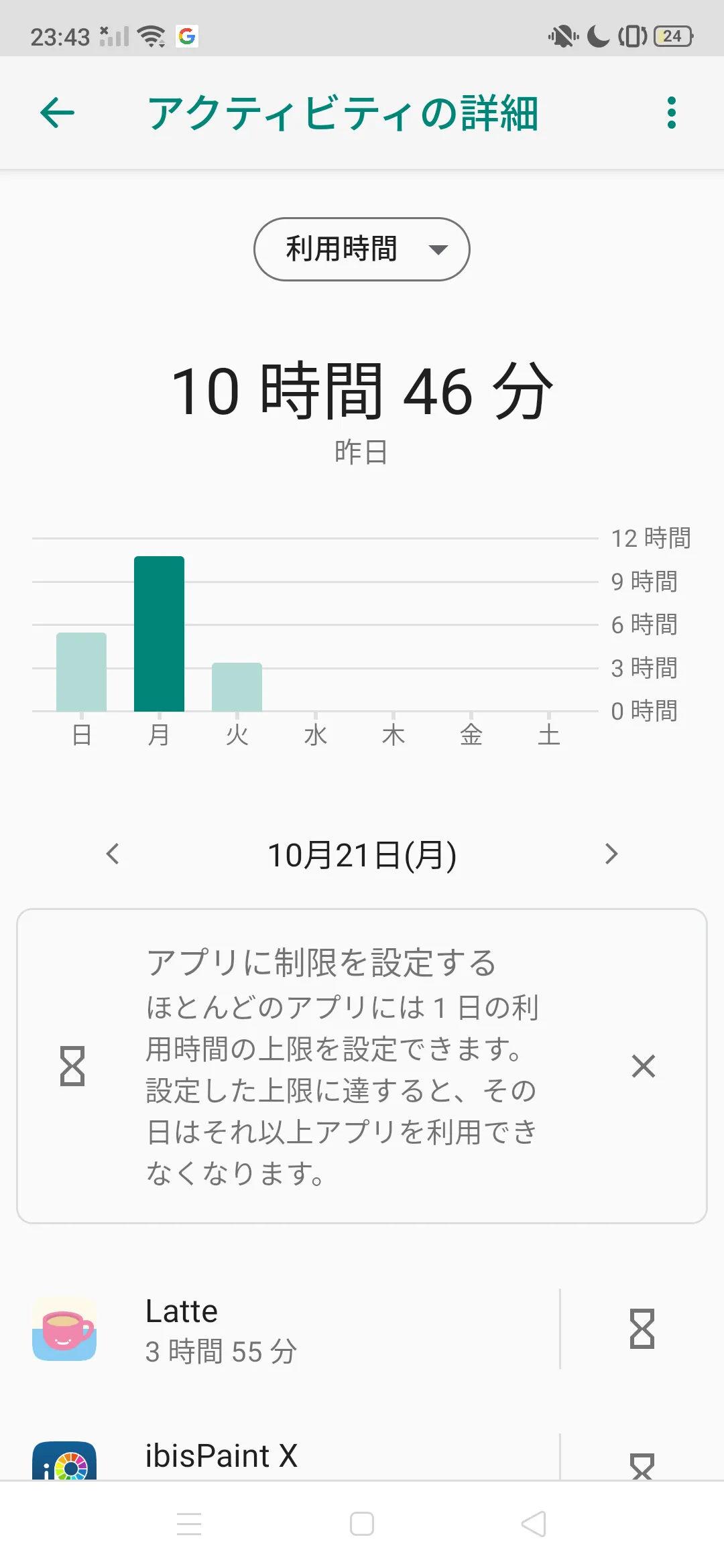The width and height of the screenshot is (724, 1568).
Task: Go back using the top-left arrow
Action: click(57, 113)
